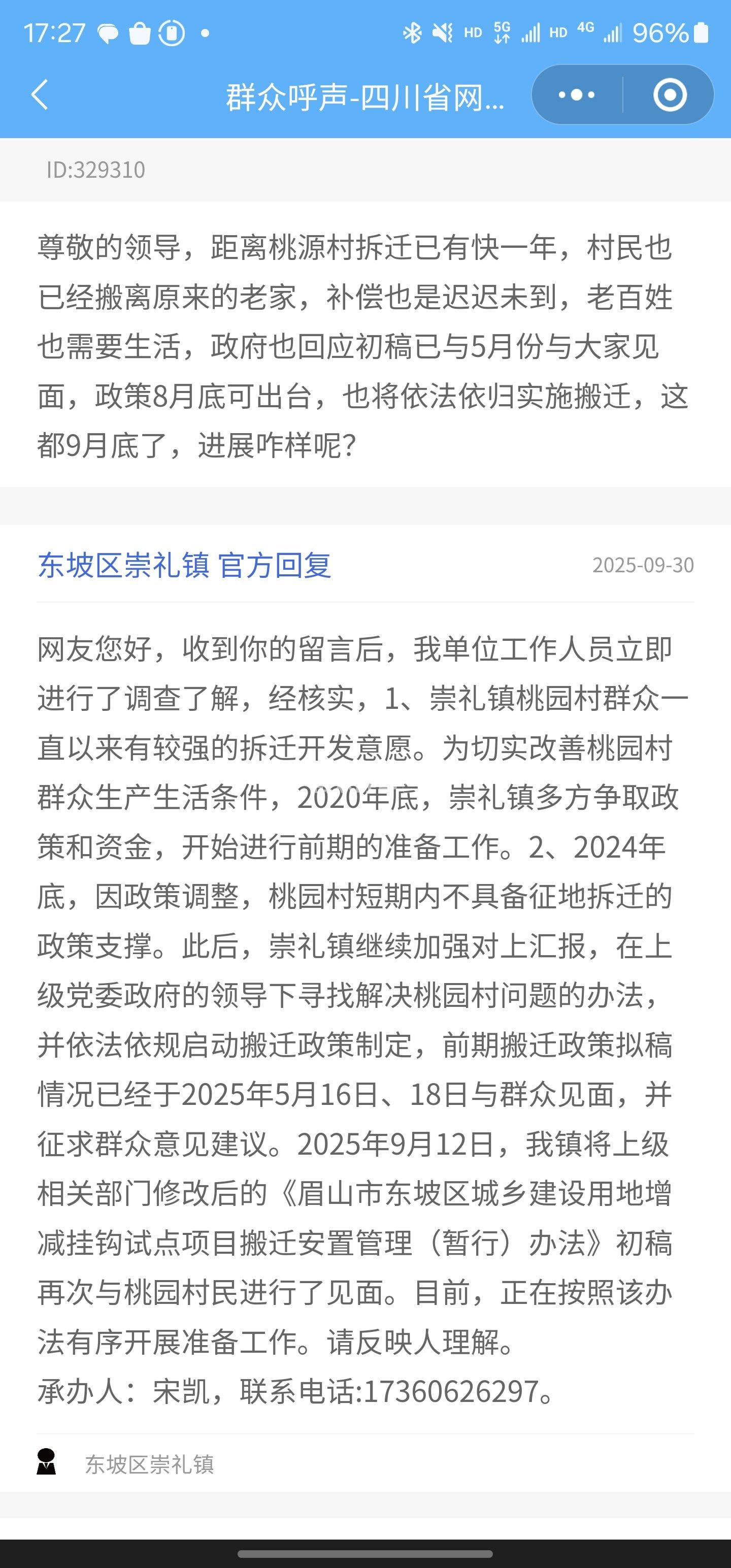Open the mini program three-dot menu
The height and width of the screenshot is (1568, 731).
(576, 95)
